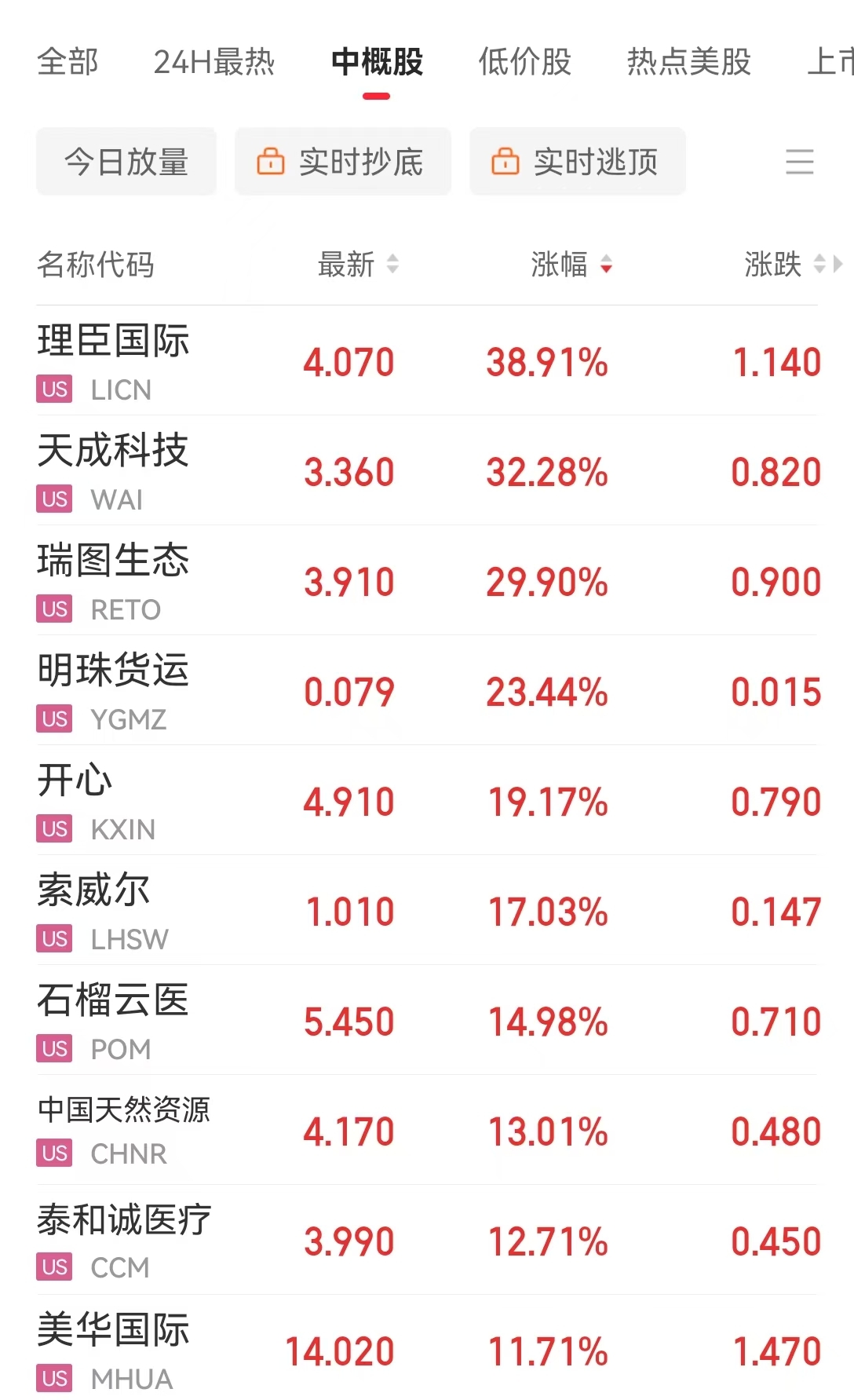Sort by 涨跌 change column

783,265
